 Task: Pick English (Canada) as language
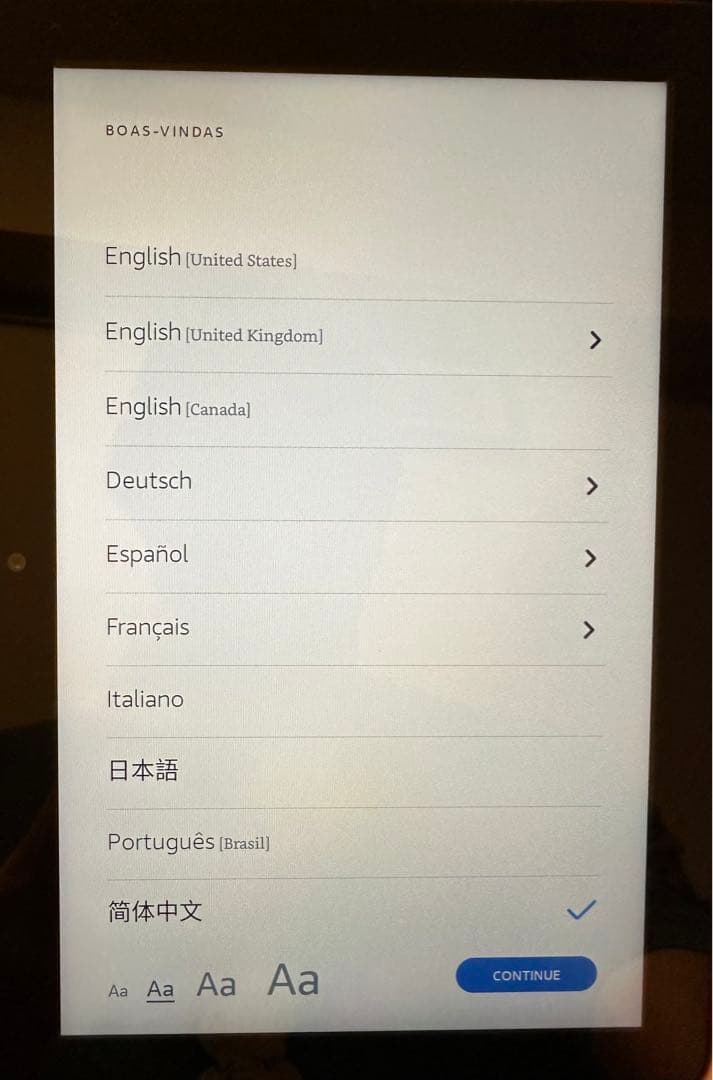coord(178,407)
